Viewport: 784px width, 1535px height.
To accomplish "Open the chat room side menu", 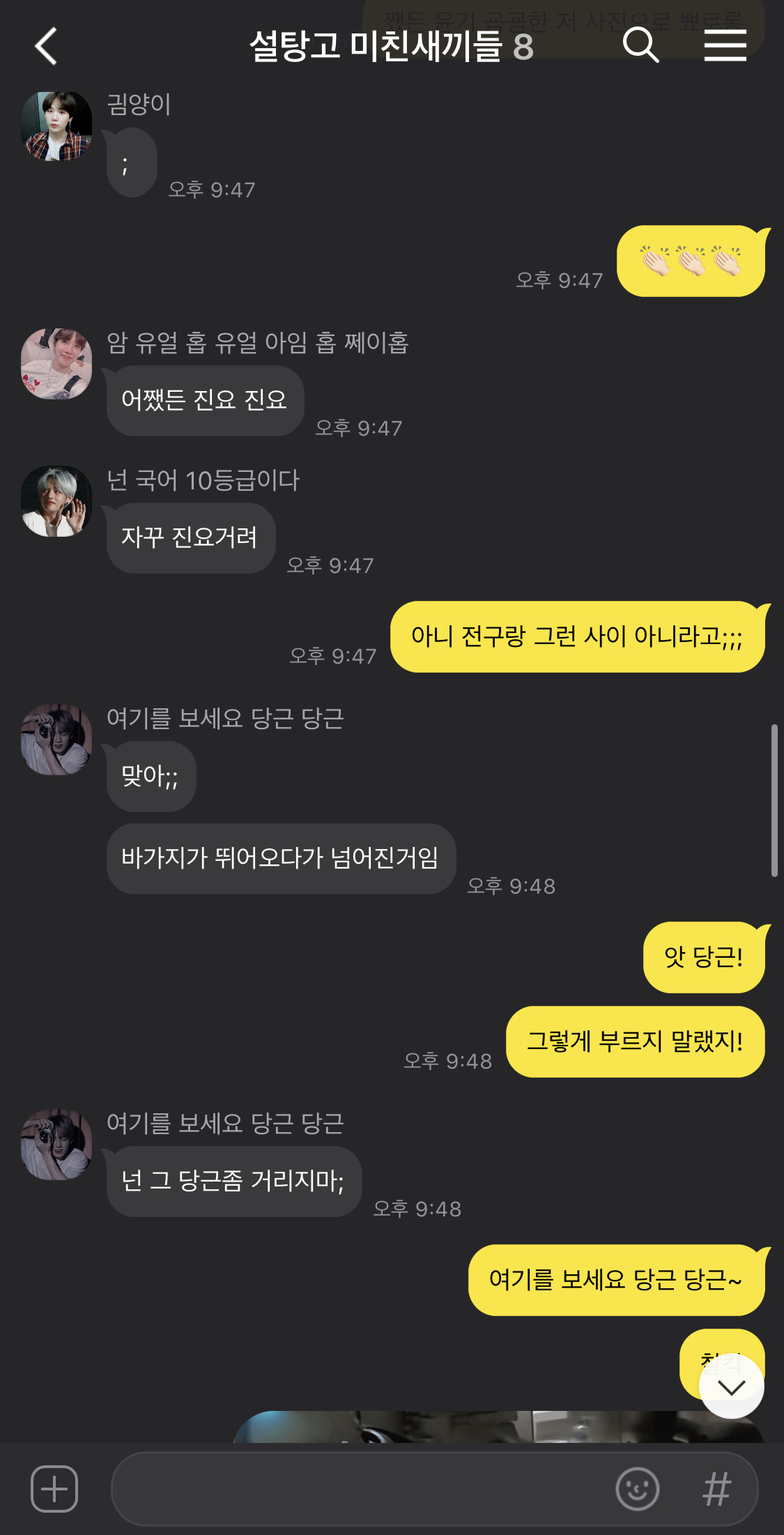I will [x=725, y=46].
